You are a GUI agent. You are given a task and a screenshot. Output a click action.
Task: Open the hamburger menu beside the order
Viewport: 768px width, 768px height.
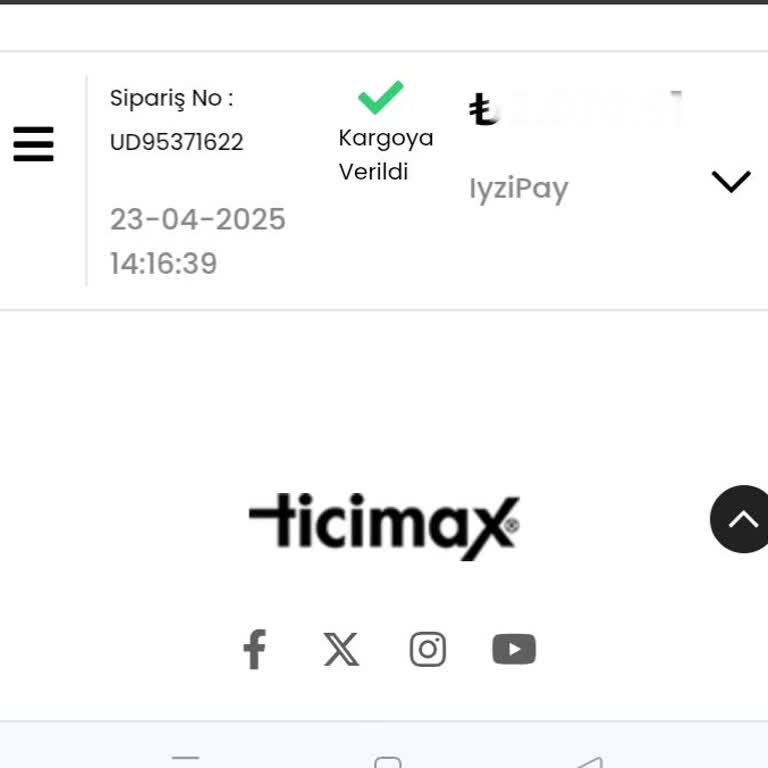[33, 145]
